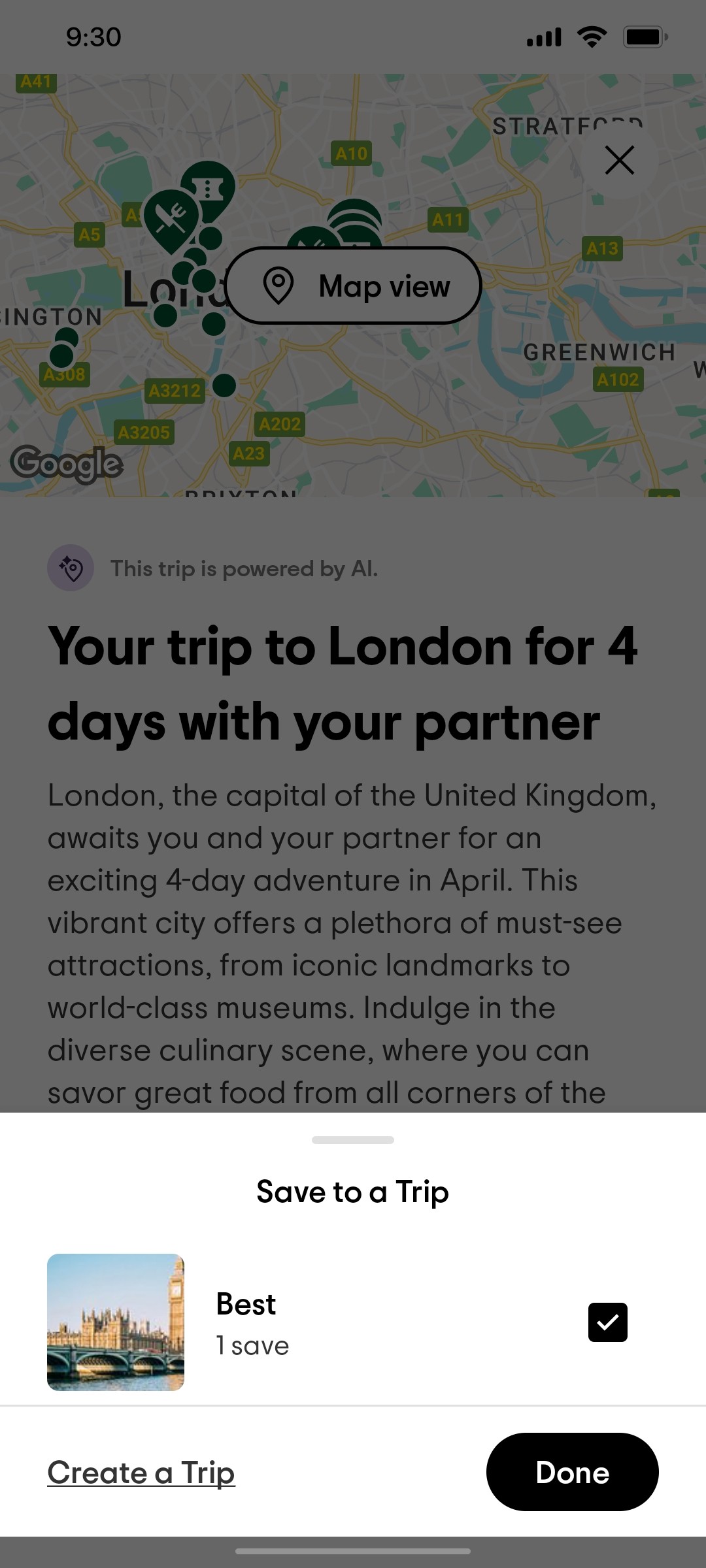The height and width of the screenshot is (1568, 706).
Task: Open Map view
Action: point(353,286)
